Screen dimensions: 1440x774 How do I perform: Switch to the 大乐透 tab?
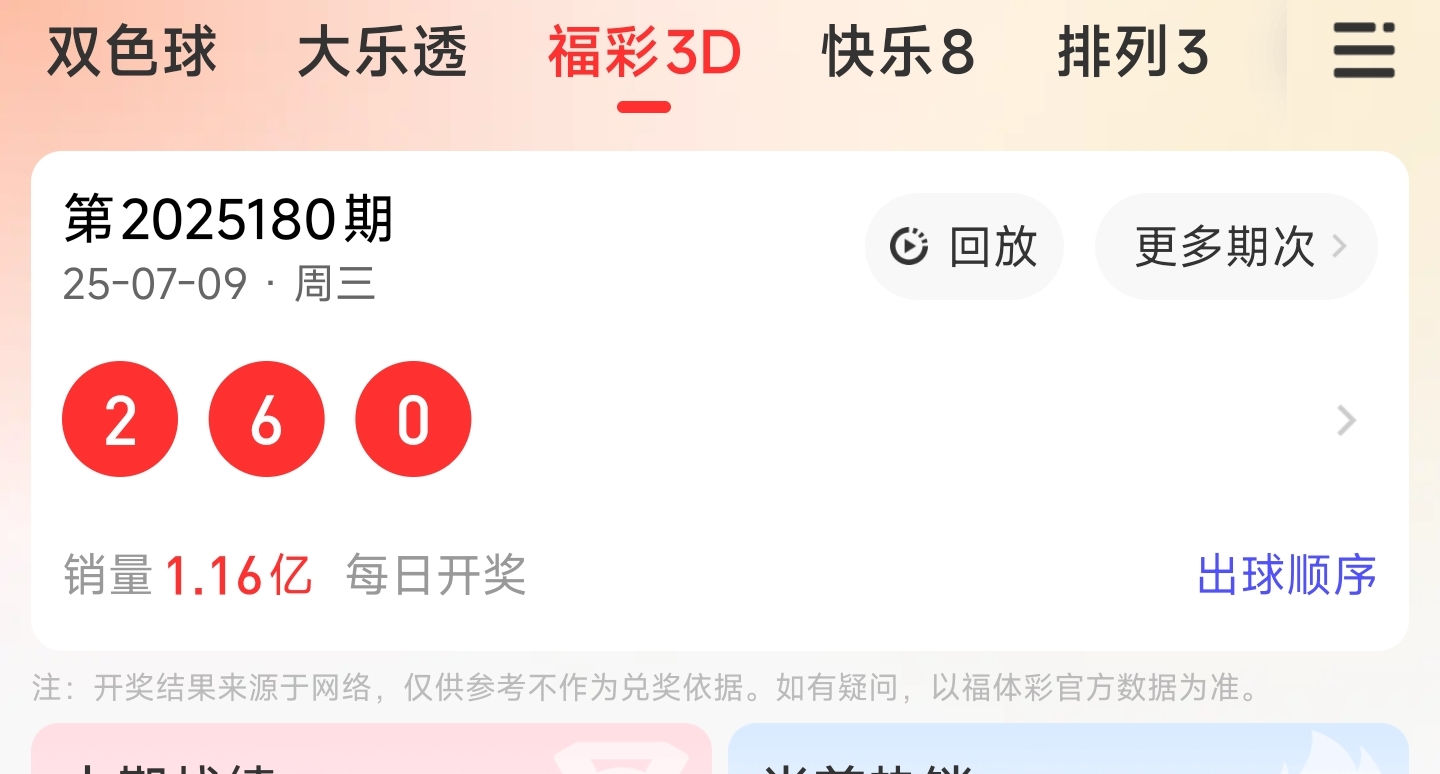(x=382, y=53)
